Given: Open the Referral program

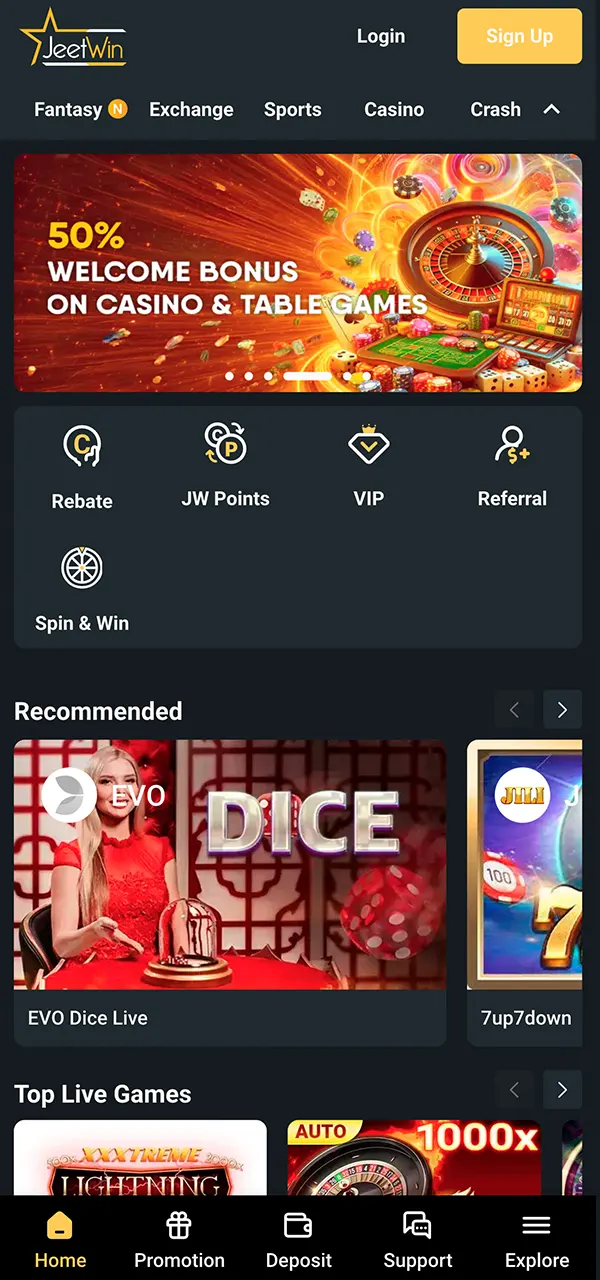Looking at the screenshot, I should tap(512, 465).
